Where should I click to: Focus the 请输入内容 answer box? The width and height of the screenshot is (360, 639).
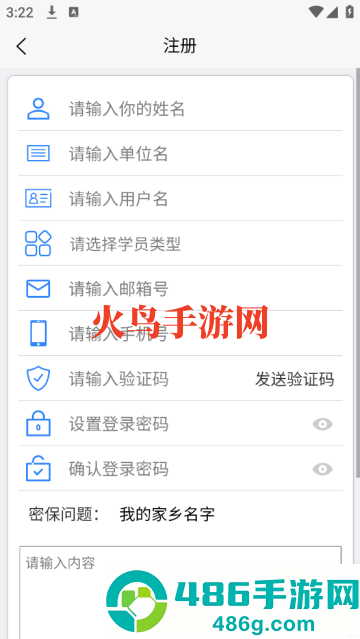pyautogui.click(x=180, y=593)
